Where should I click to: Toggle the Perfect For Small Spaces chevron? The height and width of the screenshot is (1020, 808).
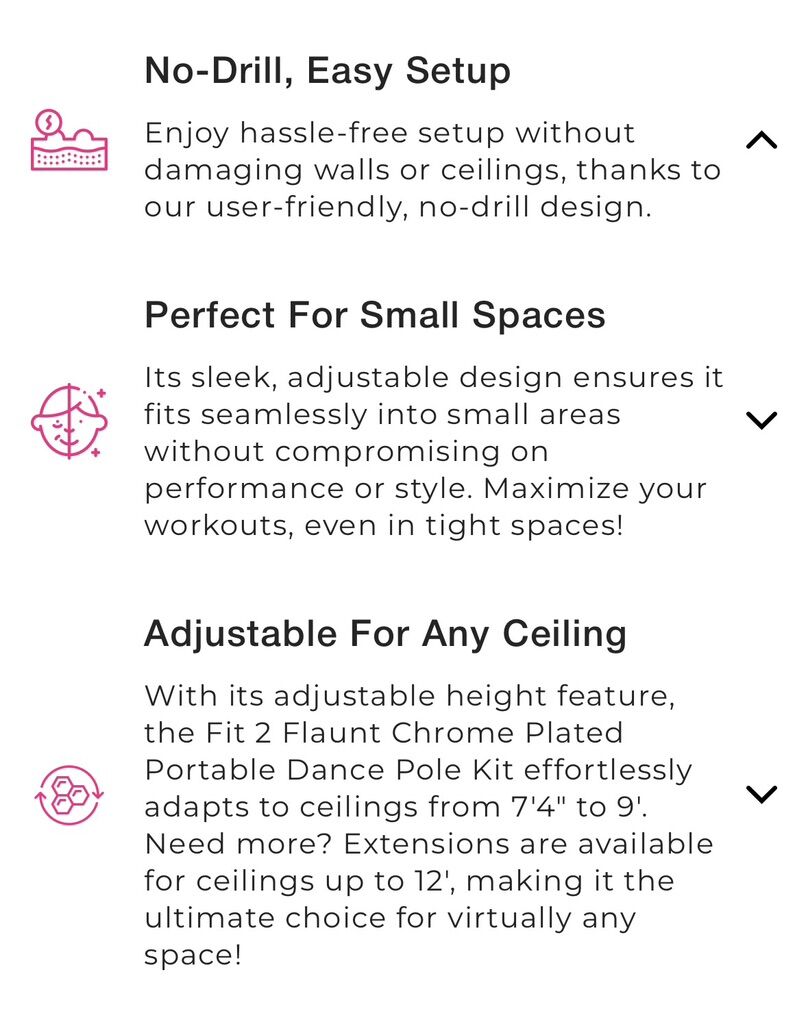[x=761, y=420]
